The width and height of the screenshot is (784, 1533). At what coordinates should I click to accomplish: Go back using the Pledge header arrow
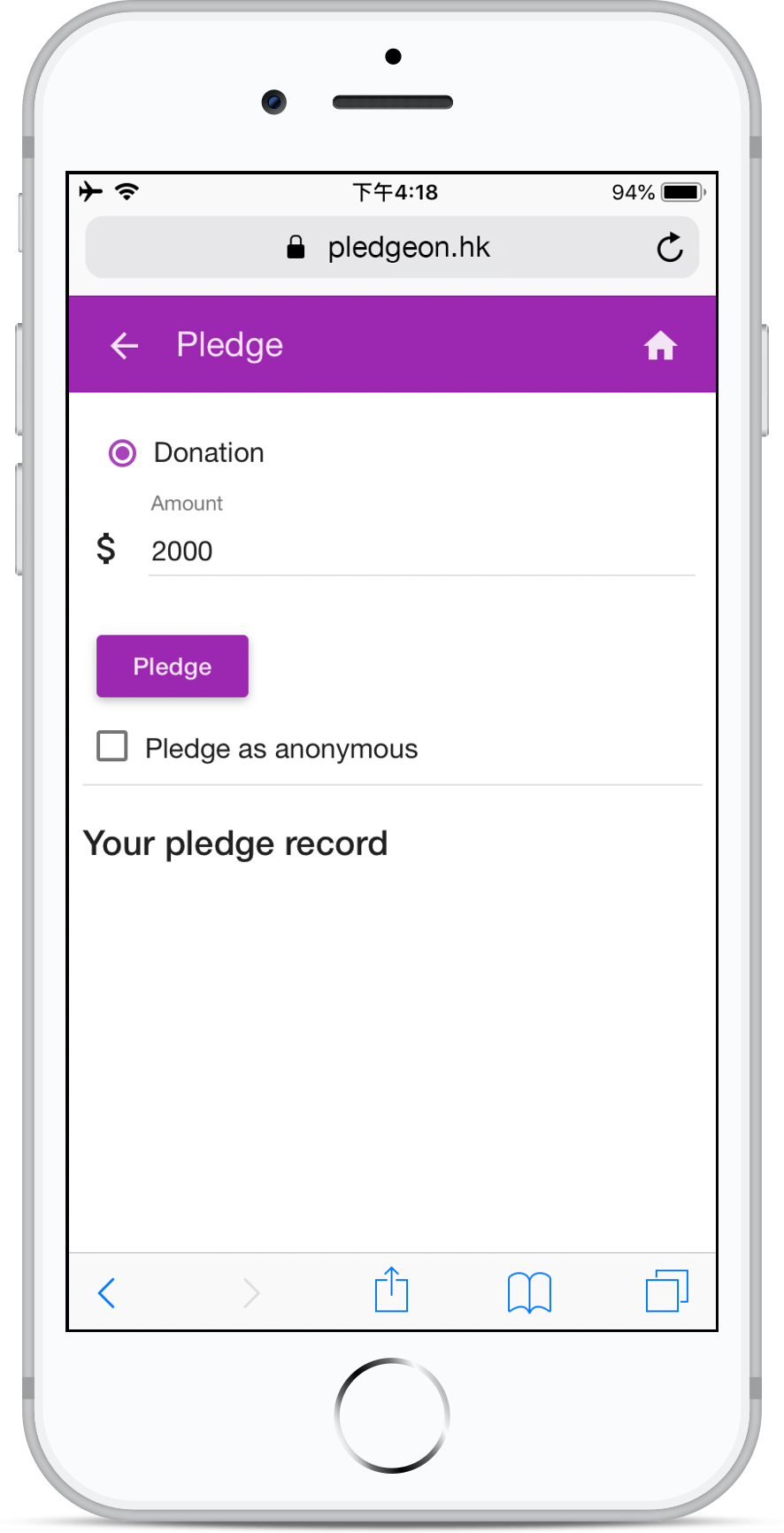124,346
